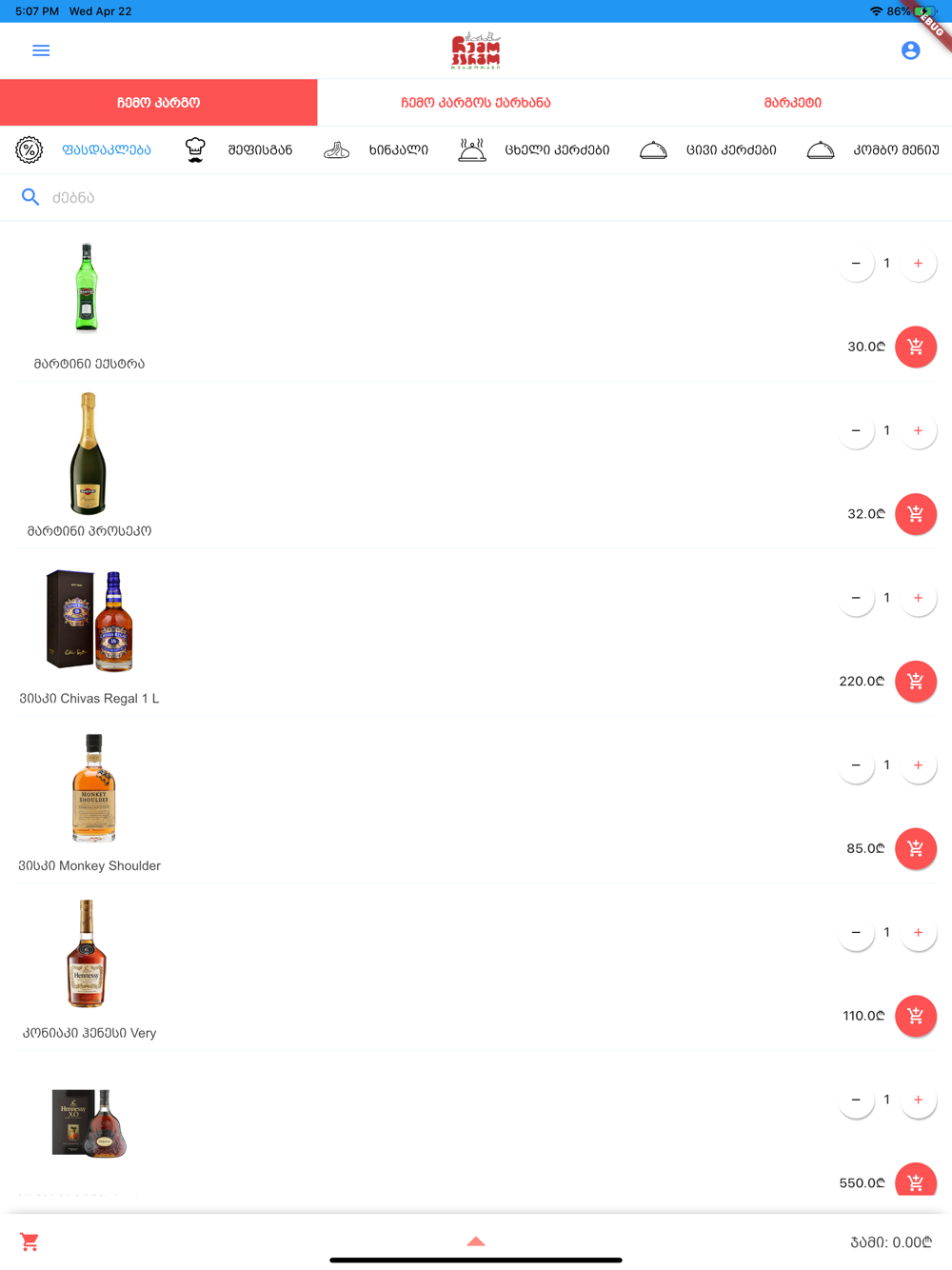Viewport: 952px width, 1270px height.
Task: Select the ხინკალი category
Action: [x=377, y=150]
